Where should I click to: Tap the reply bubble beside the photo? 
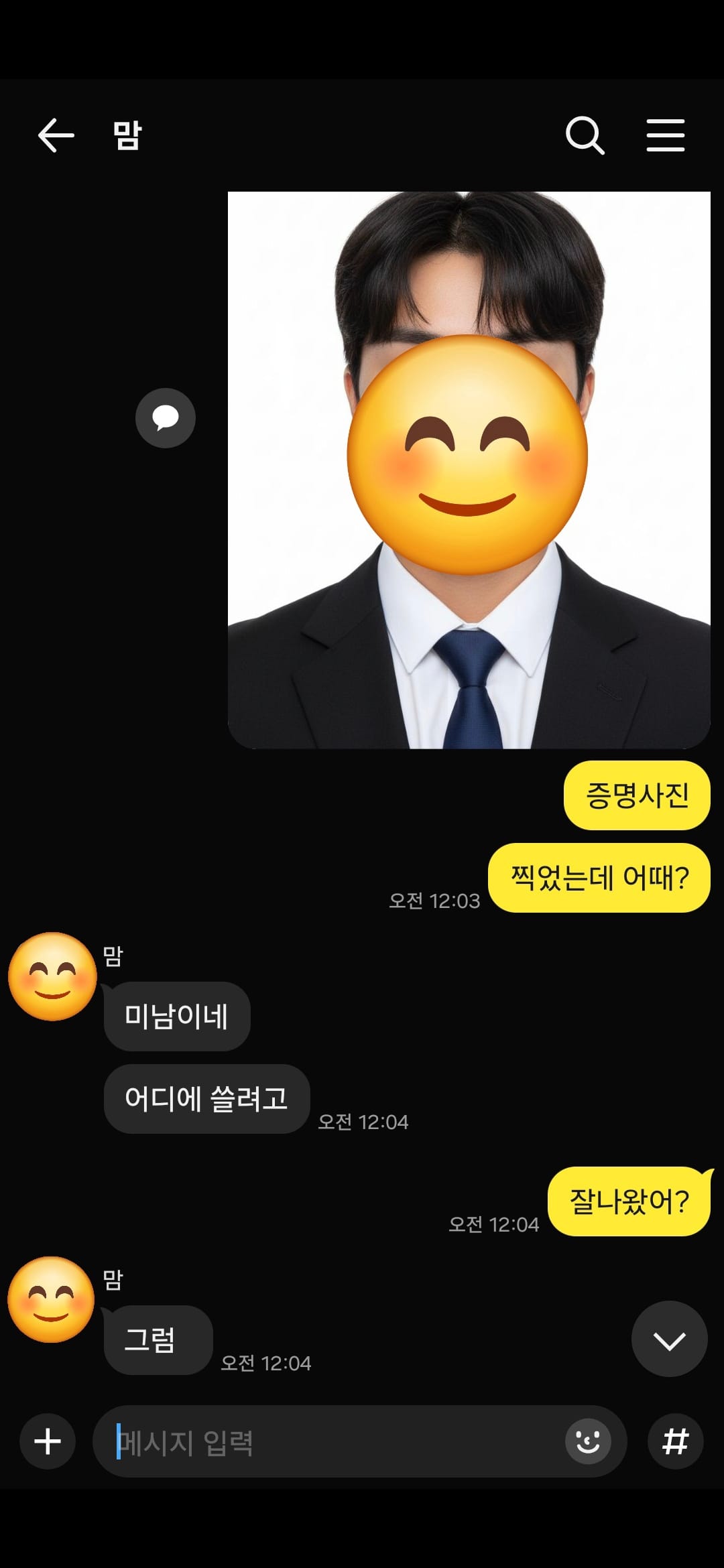[166, 418]
